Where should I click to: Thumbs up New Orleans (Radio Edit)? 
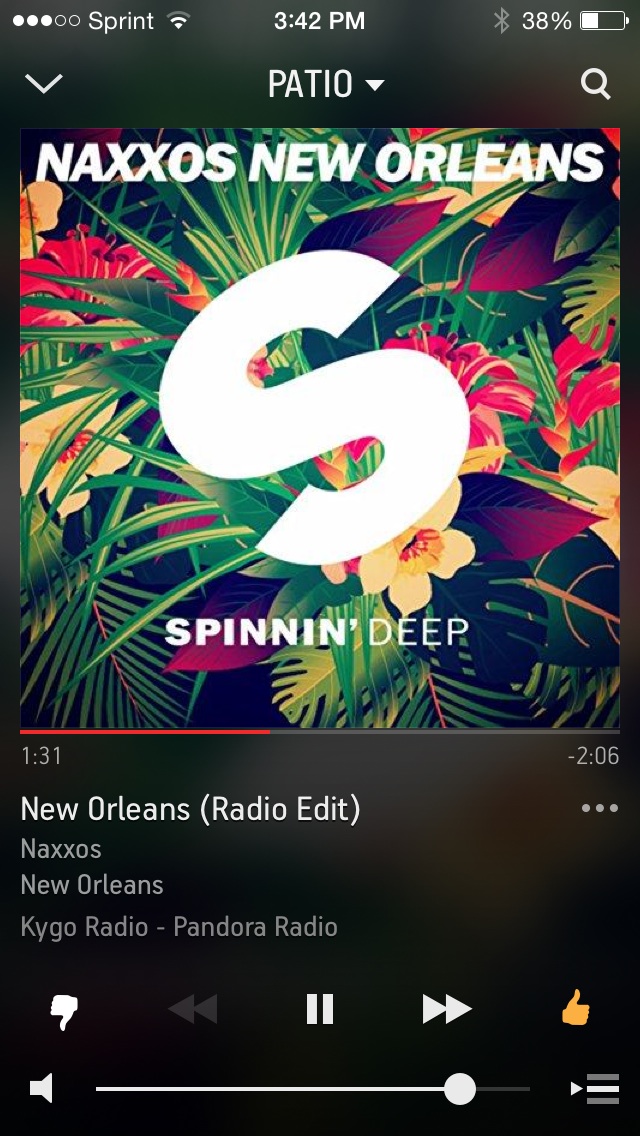pos(575,1010)
